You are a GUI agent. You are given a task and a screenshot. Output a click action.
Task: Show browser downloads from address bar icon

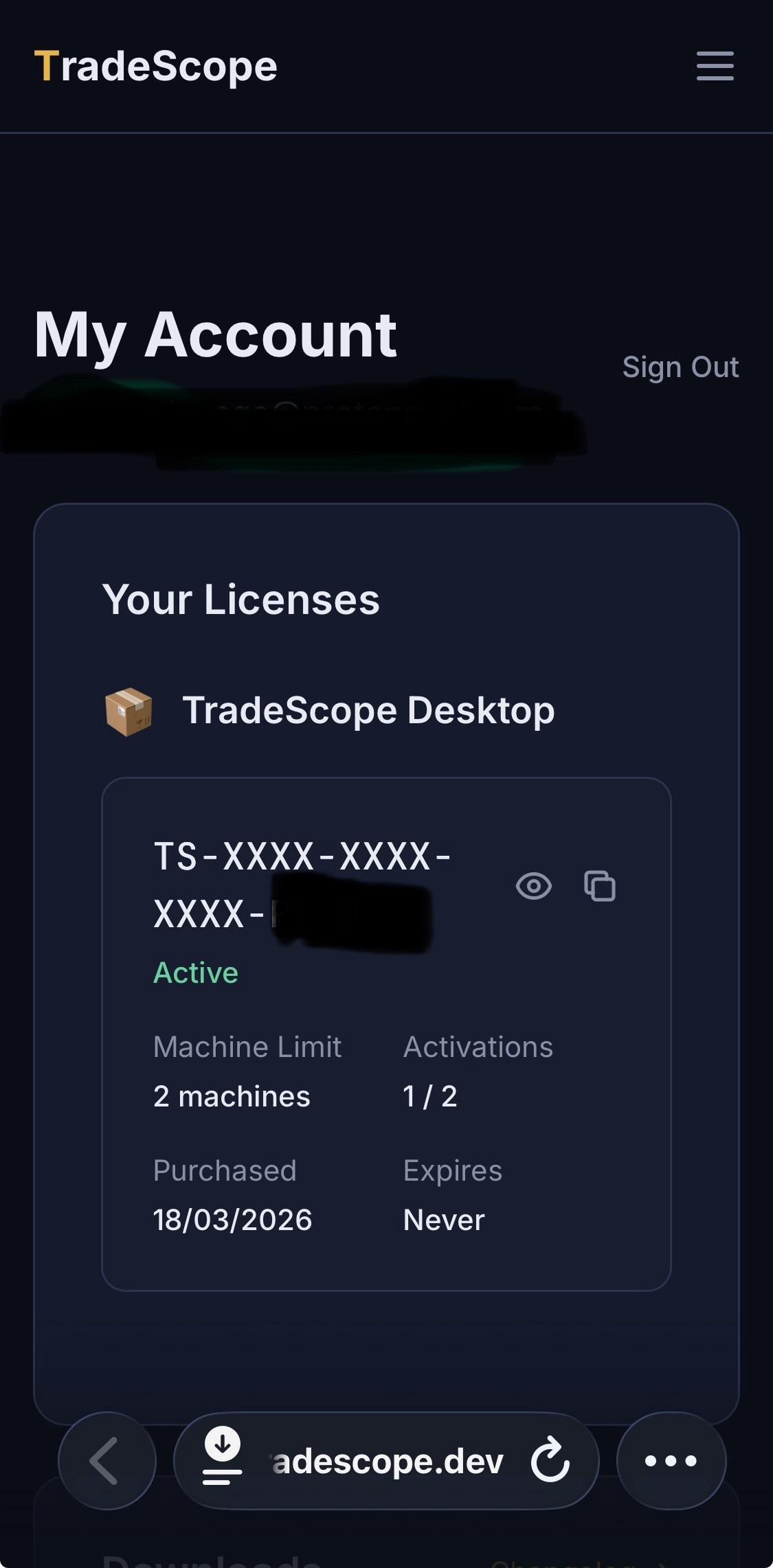[x=222, y=1455]
